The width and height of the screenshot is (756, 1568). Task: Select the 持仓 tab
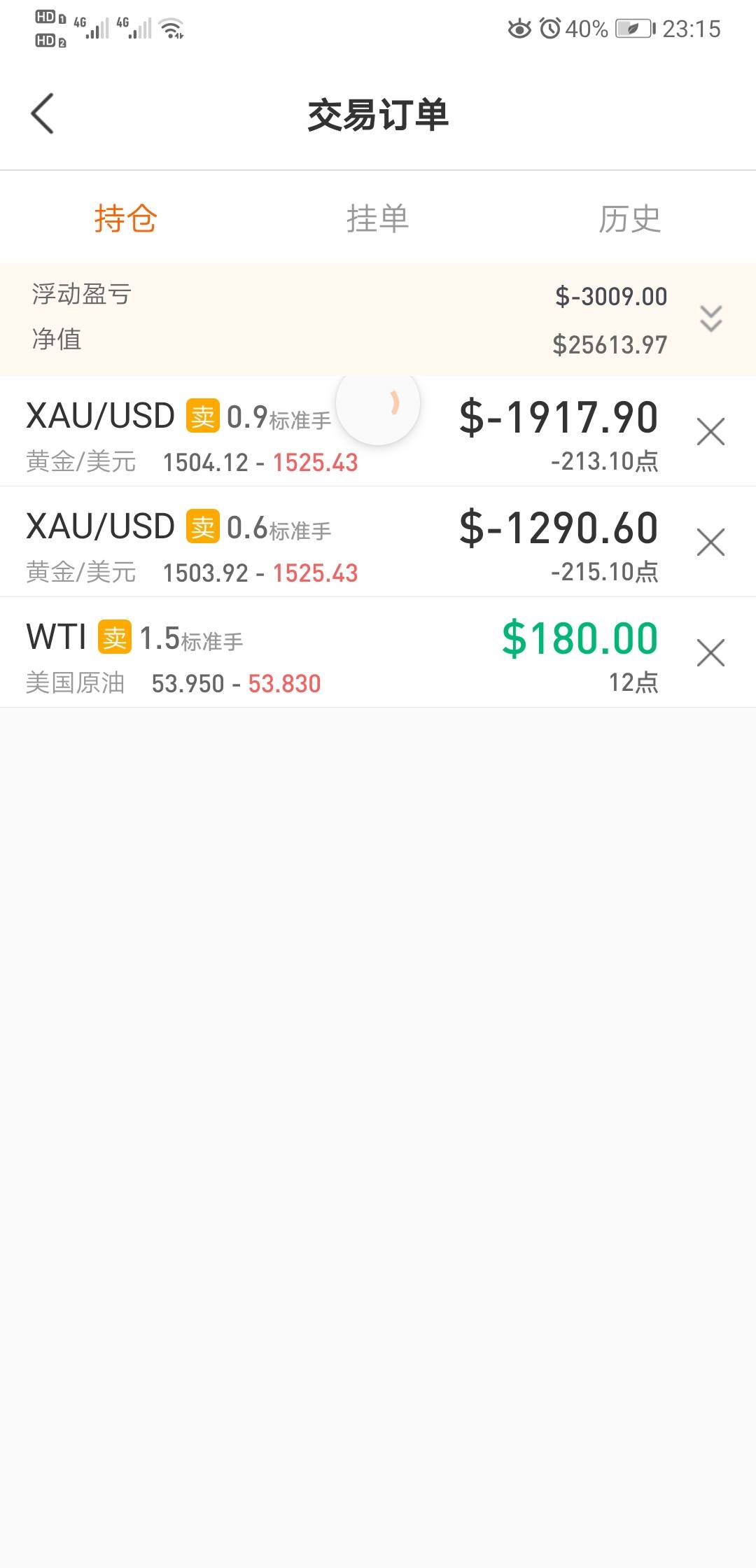pyautogui.click(x=126, y=218)
